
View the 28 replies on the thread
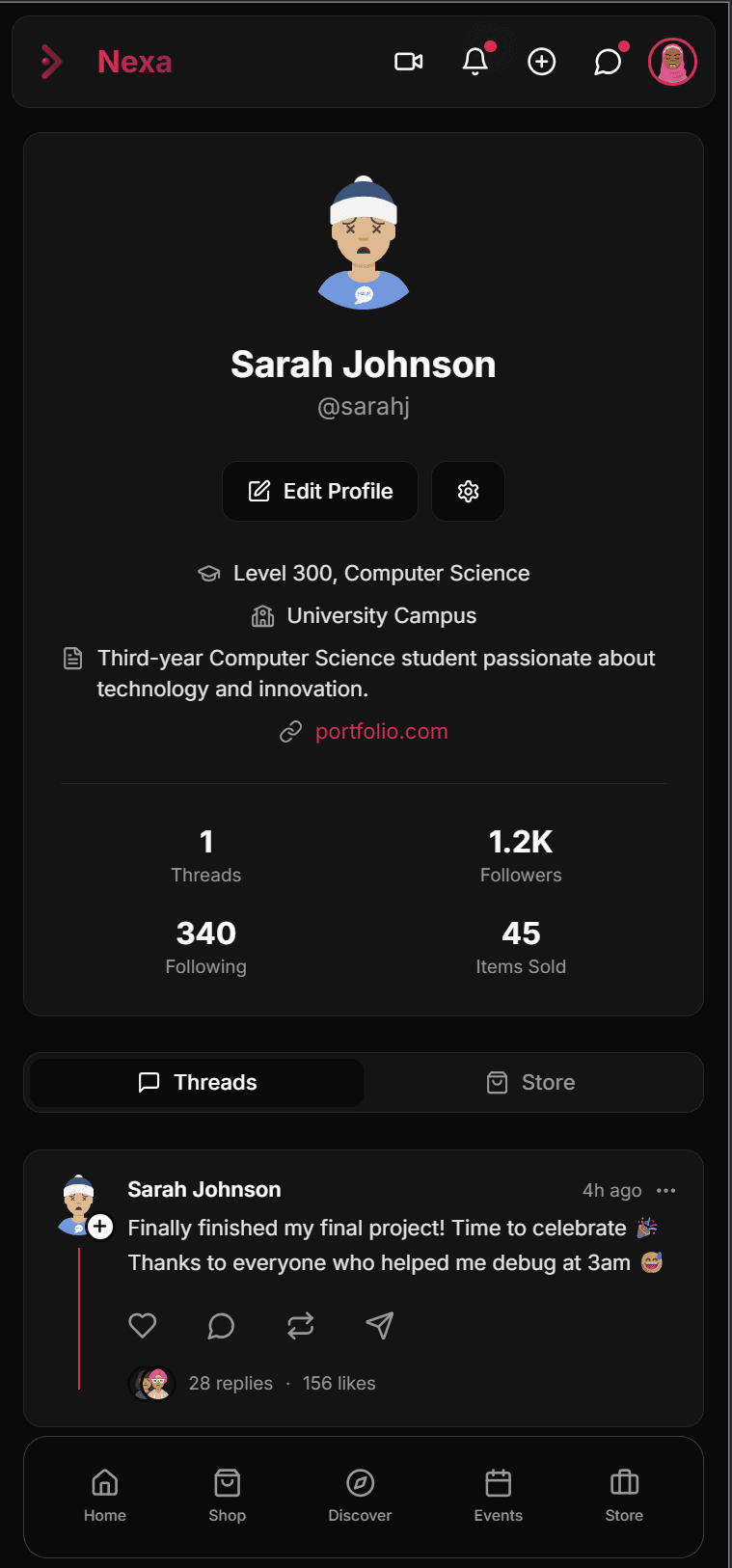click(x=230, y=1382)
